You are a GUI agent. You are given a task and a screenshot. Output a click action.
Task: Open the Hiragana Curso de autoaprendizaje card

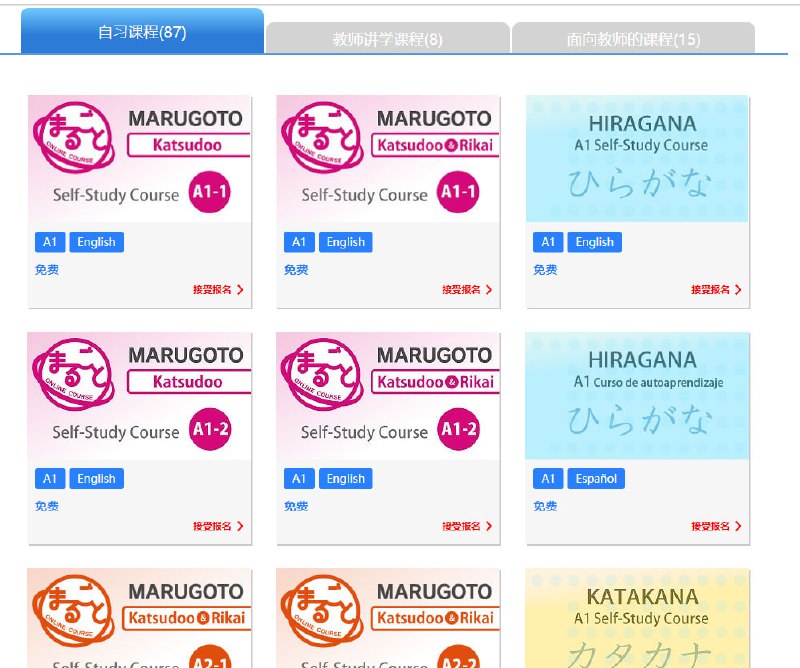[637, 397]
